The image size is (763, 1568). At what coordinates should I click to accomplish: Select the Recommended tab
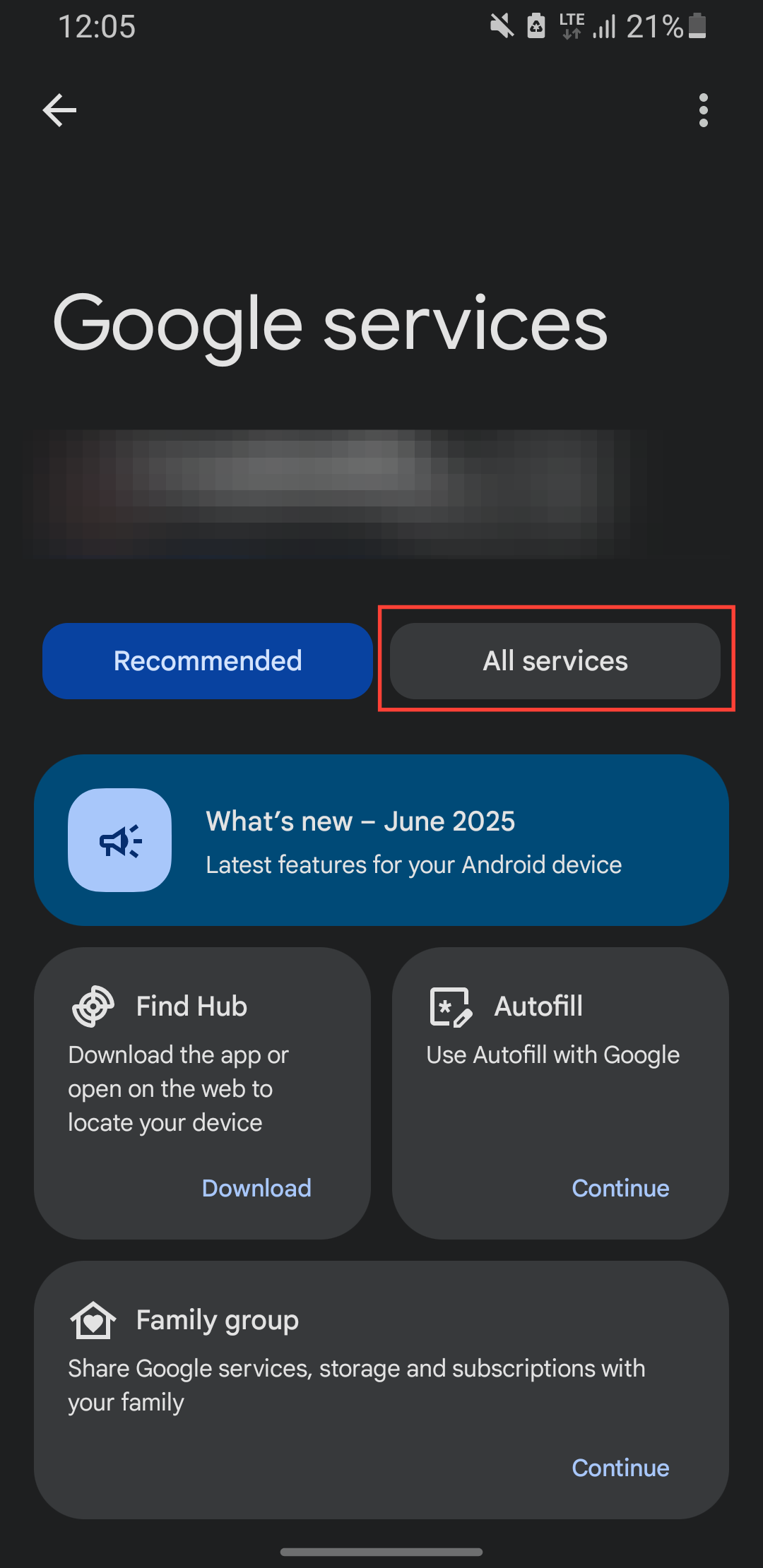tap(208, 661)
